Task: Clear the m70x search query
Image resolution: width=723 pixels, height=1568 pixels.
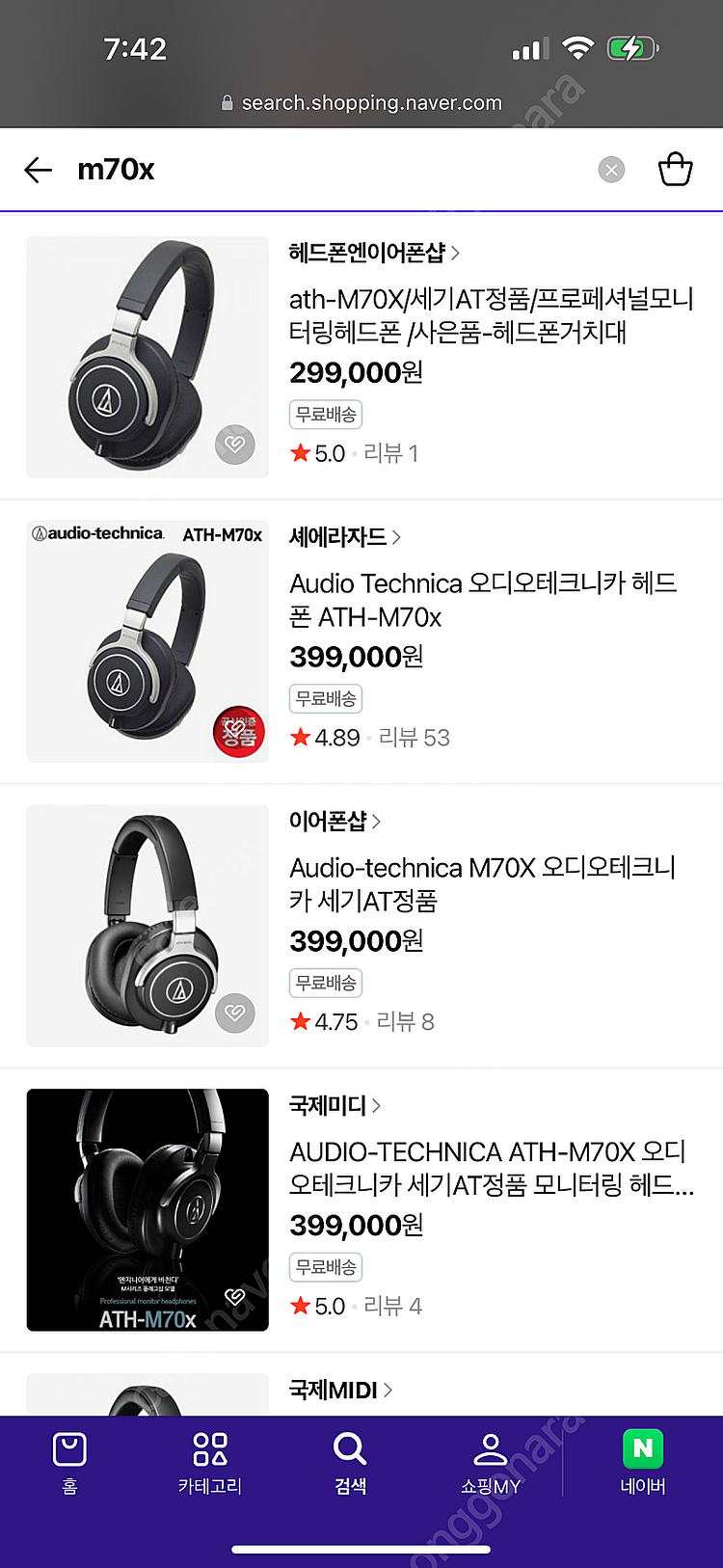Action: [x=611, y=171]
